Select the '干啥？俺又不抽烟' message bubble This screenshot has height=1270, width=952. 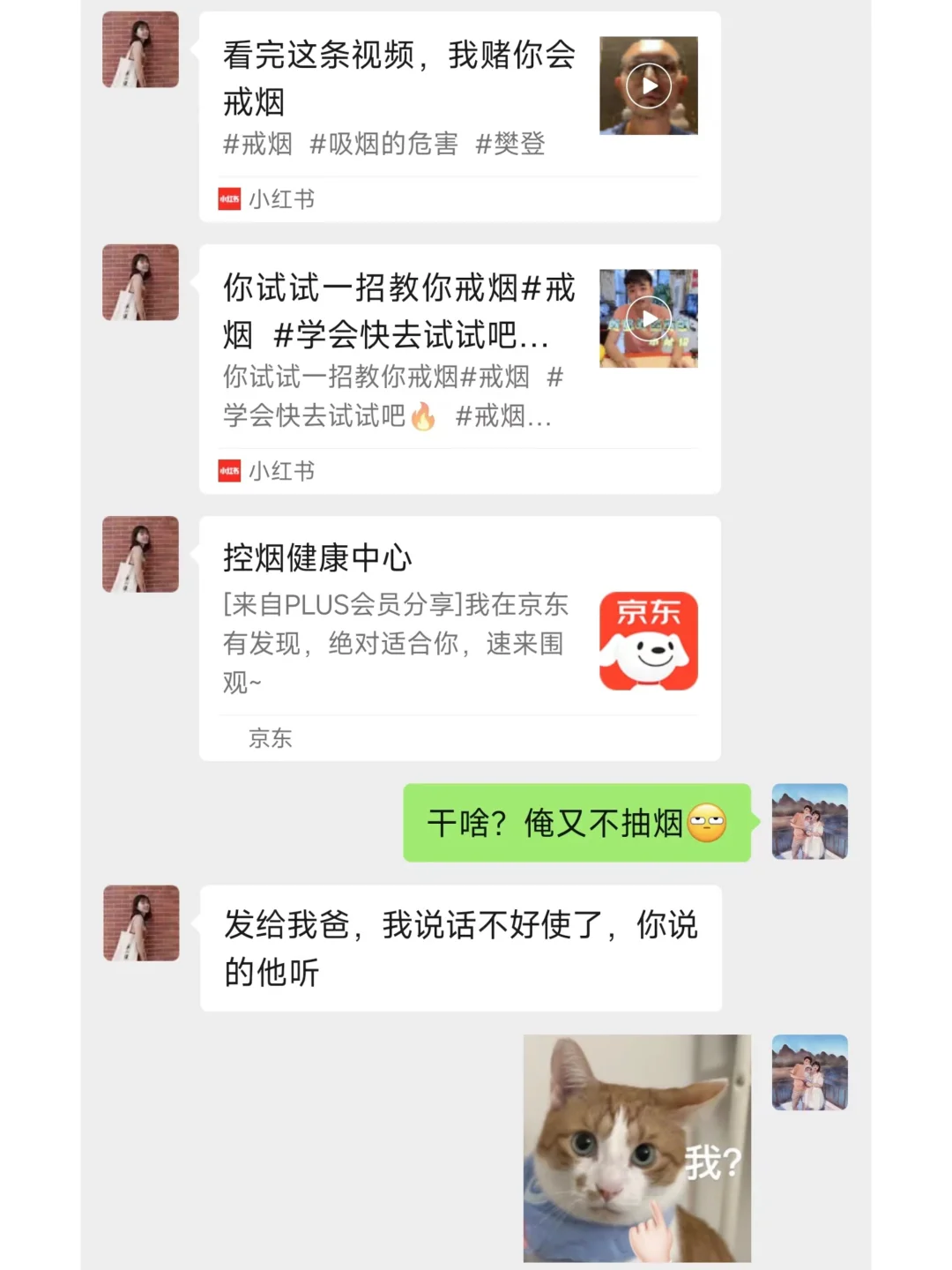tap(573, 823)
